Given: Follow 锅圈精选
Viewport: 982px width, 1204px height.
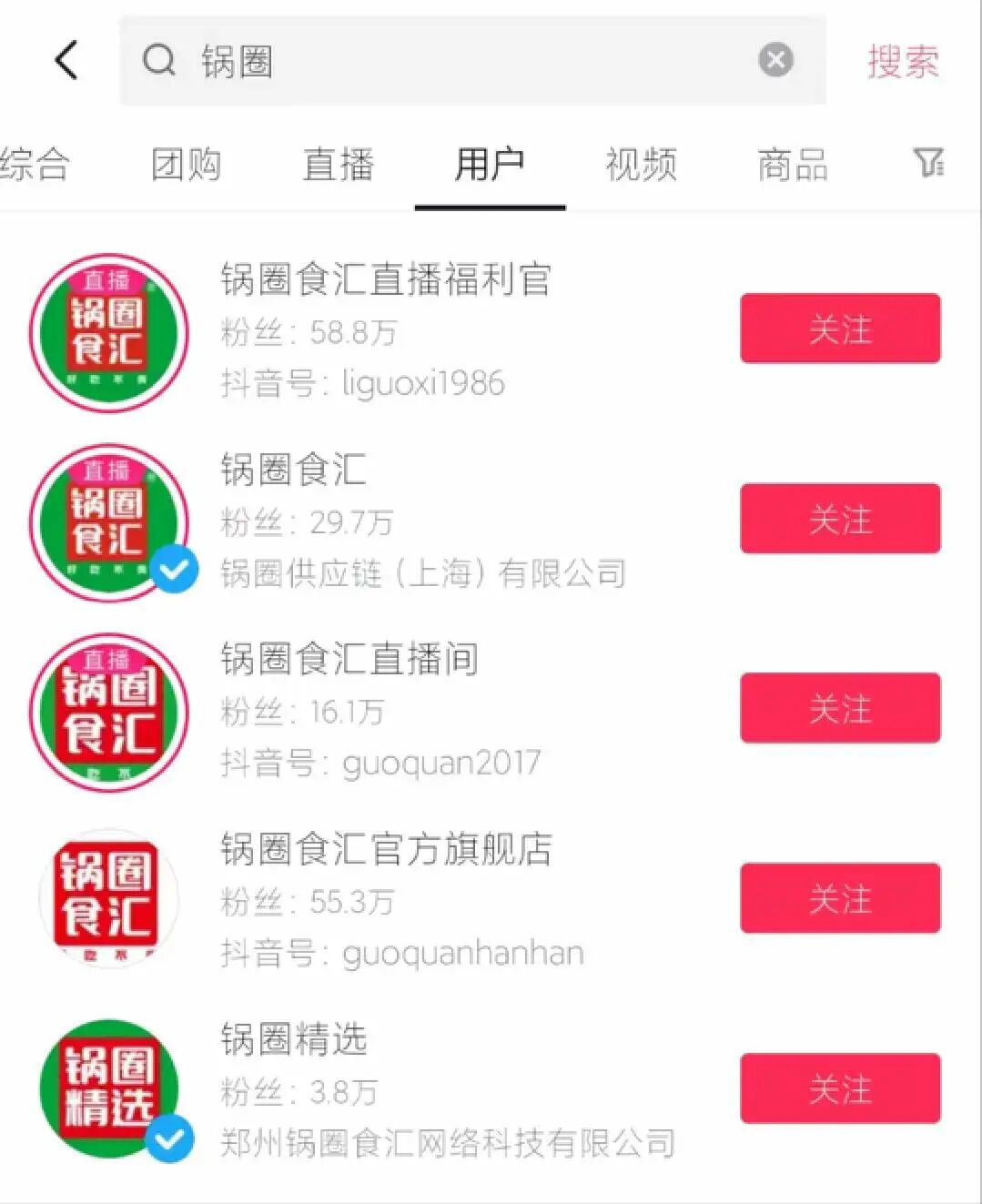Looking at the screenshot, I should [839, 1088].
